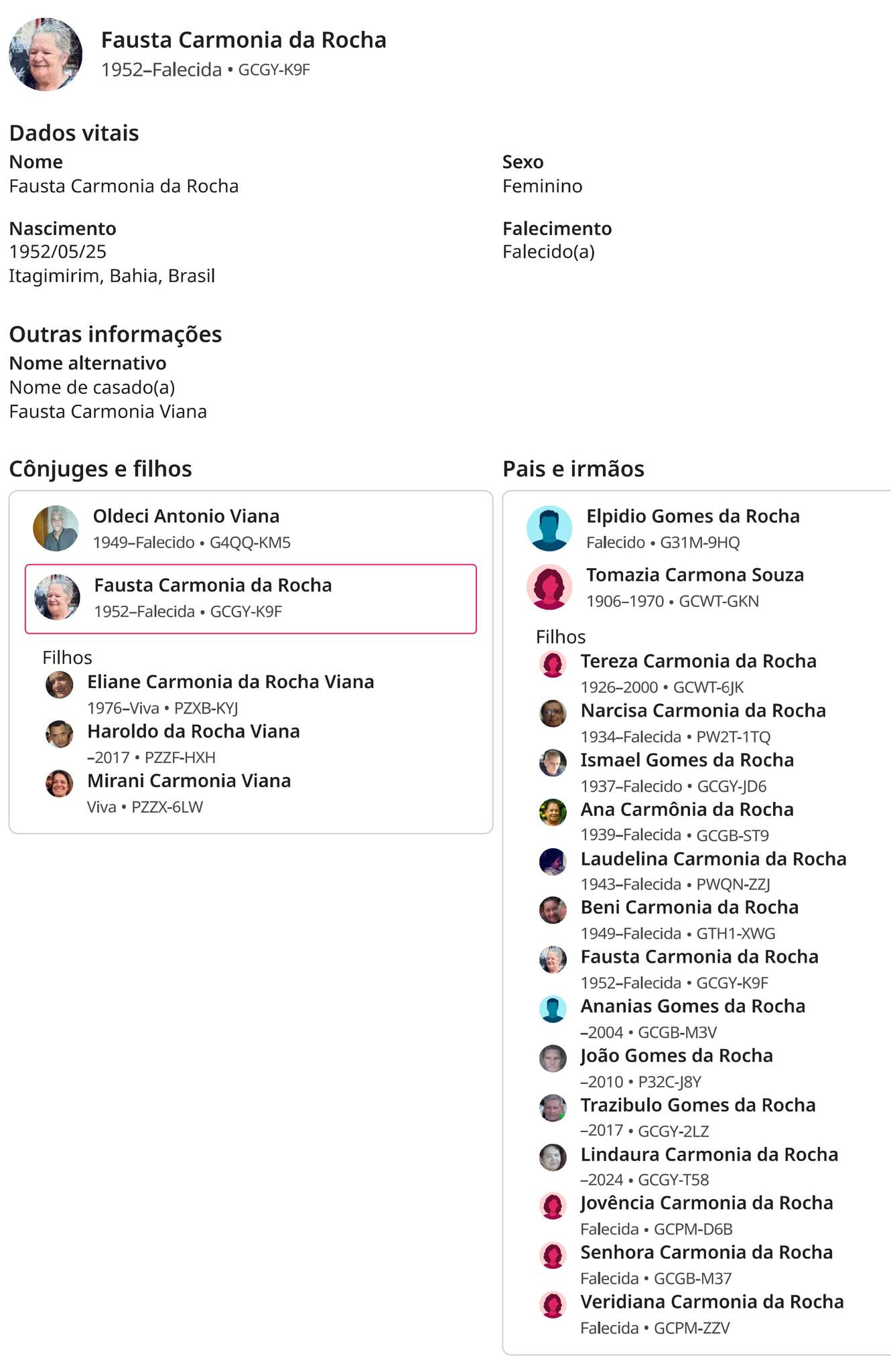Select Ismael Gomes da Rocha
Image resolution: width=891 pixels, height=1372 pixels.
pyautogui.click(x=687, y=760)
